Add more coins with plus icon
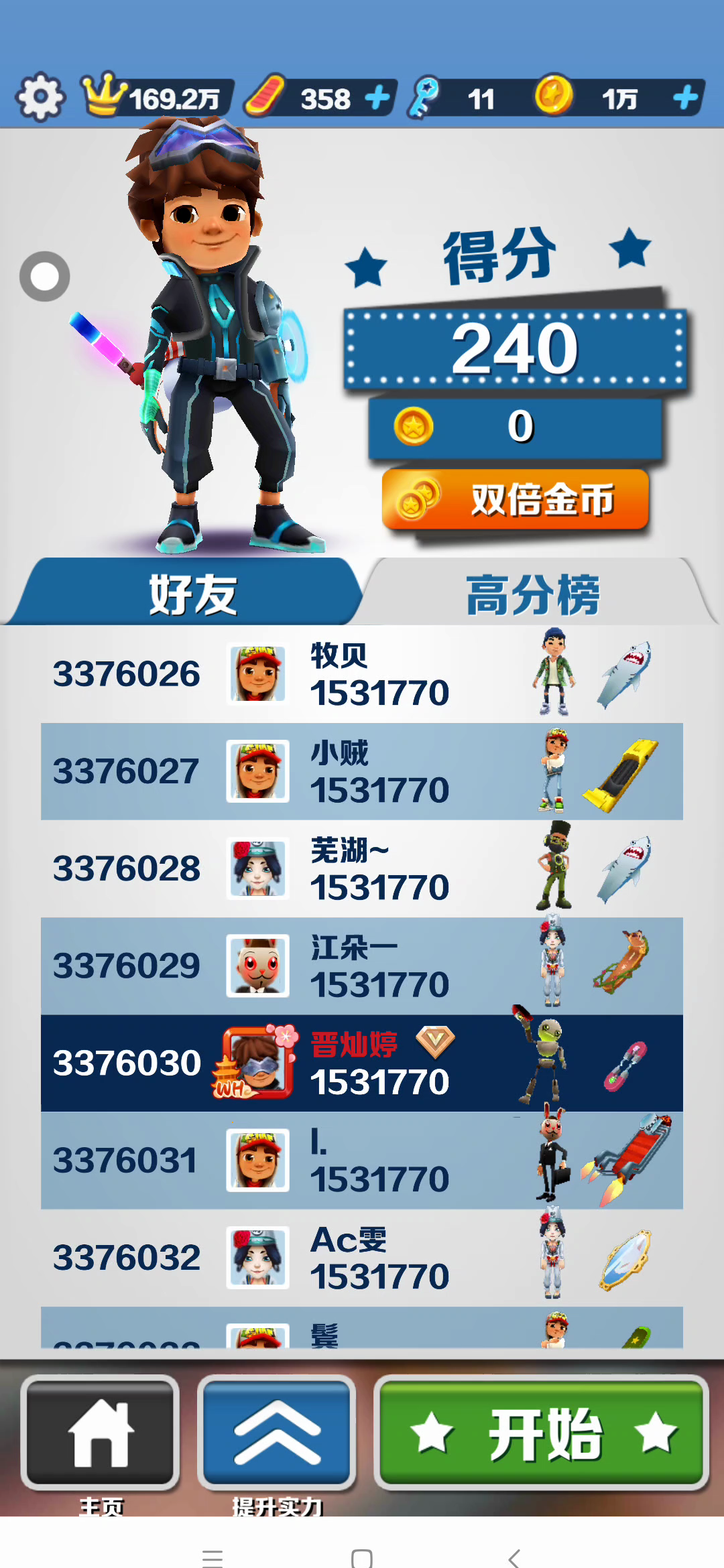Image resolution: width=724 pixels, height=1568 pixels. tap(685, 98)
